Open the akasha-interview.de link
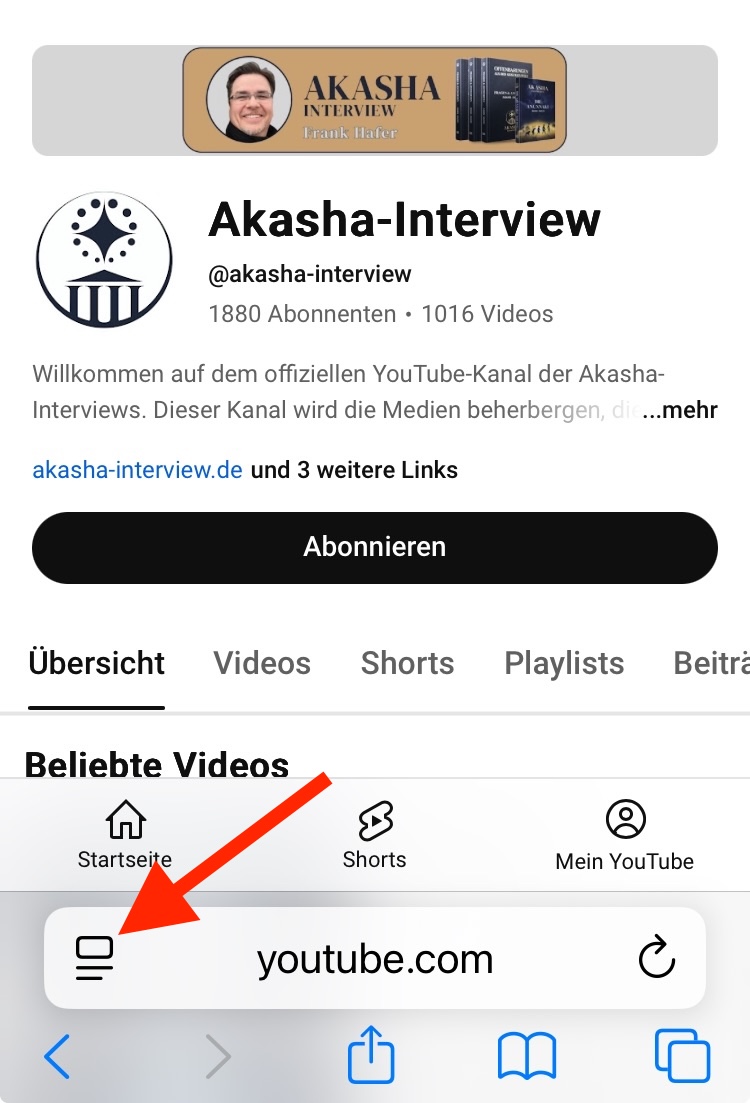The width and height of the screenshot is (750, 1103). click(137, 469)
